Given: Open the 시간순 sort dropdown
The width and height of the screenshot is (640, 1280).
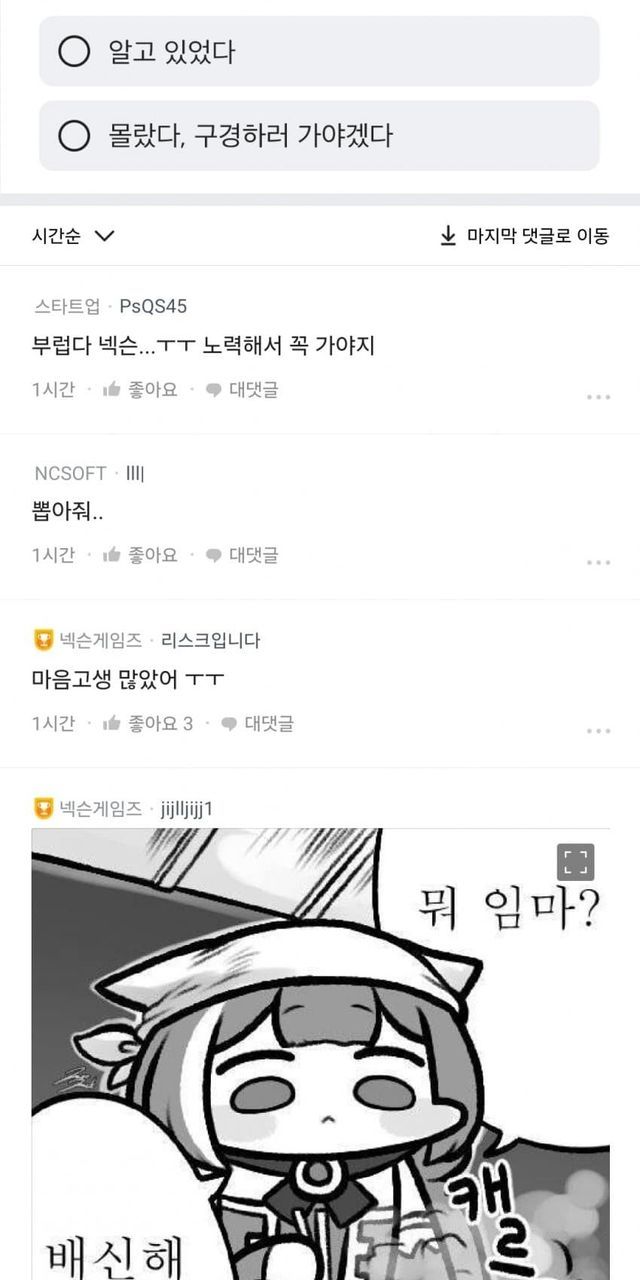Looking at the screenshot, I should pyautogui.click(x=74, y=236).
